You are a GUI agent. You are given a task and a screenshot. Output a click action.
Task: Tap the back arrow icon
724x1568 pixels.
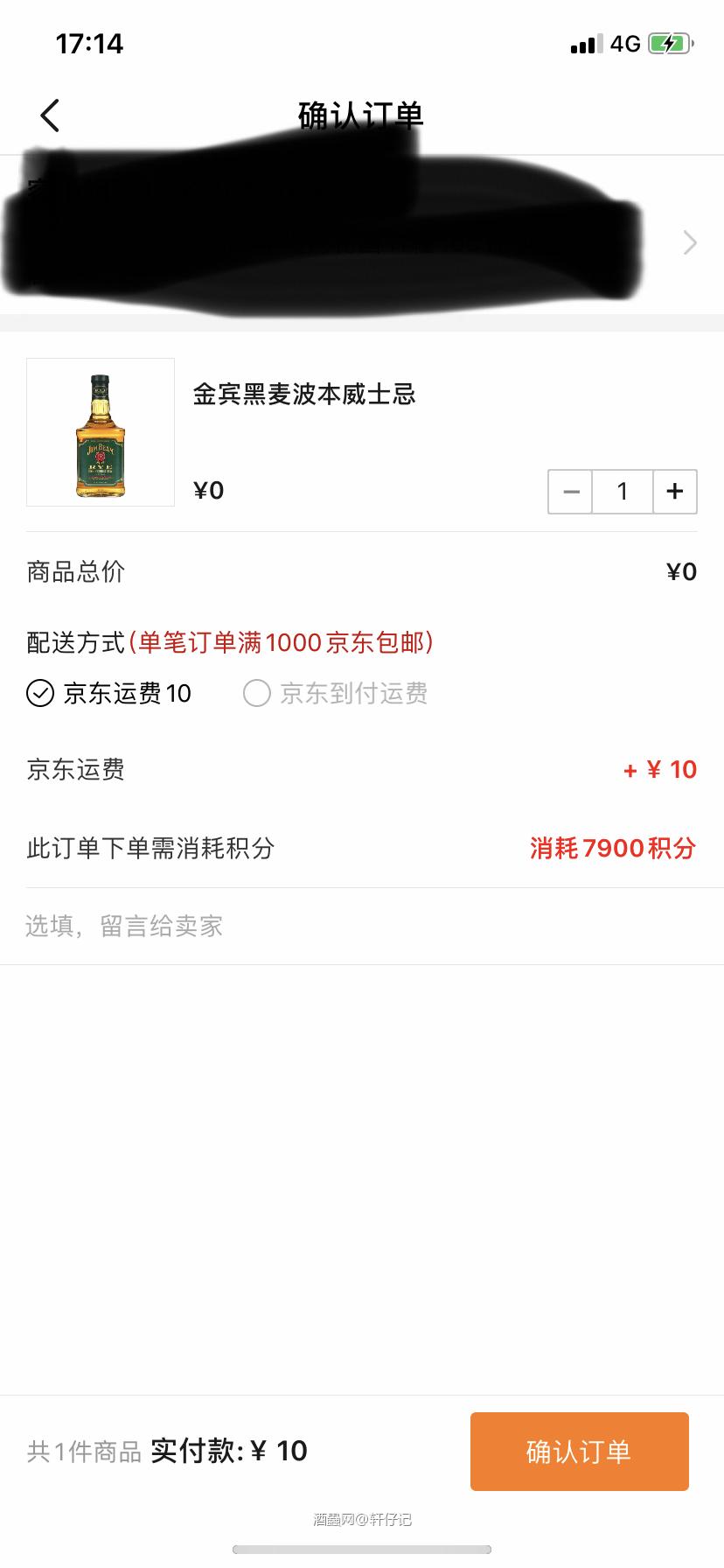coord(50,115)
